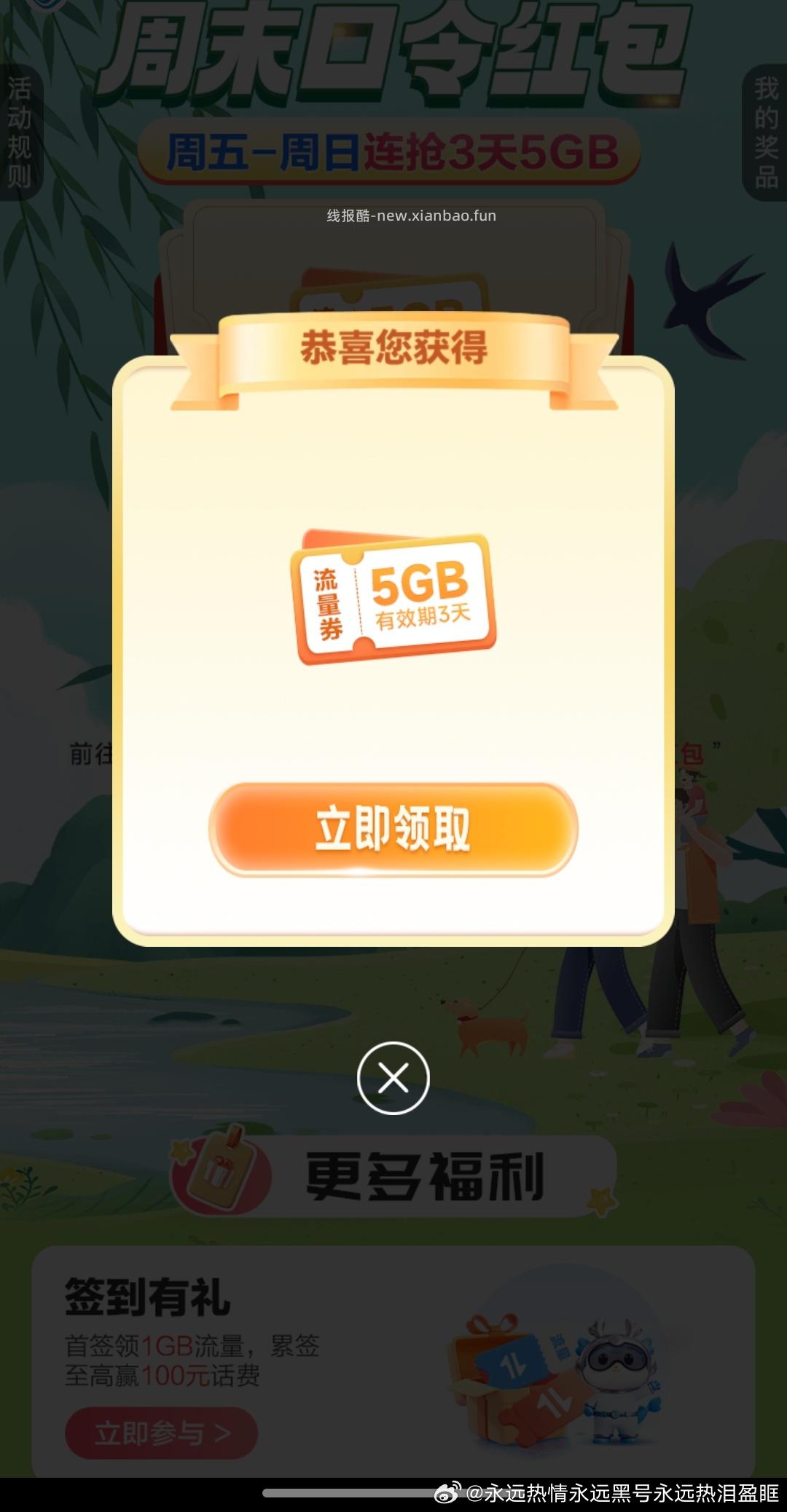This screenshot has height=1512, width=787.
Task: Click the 5GB data coupon icon
Action: [393, 597]
